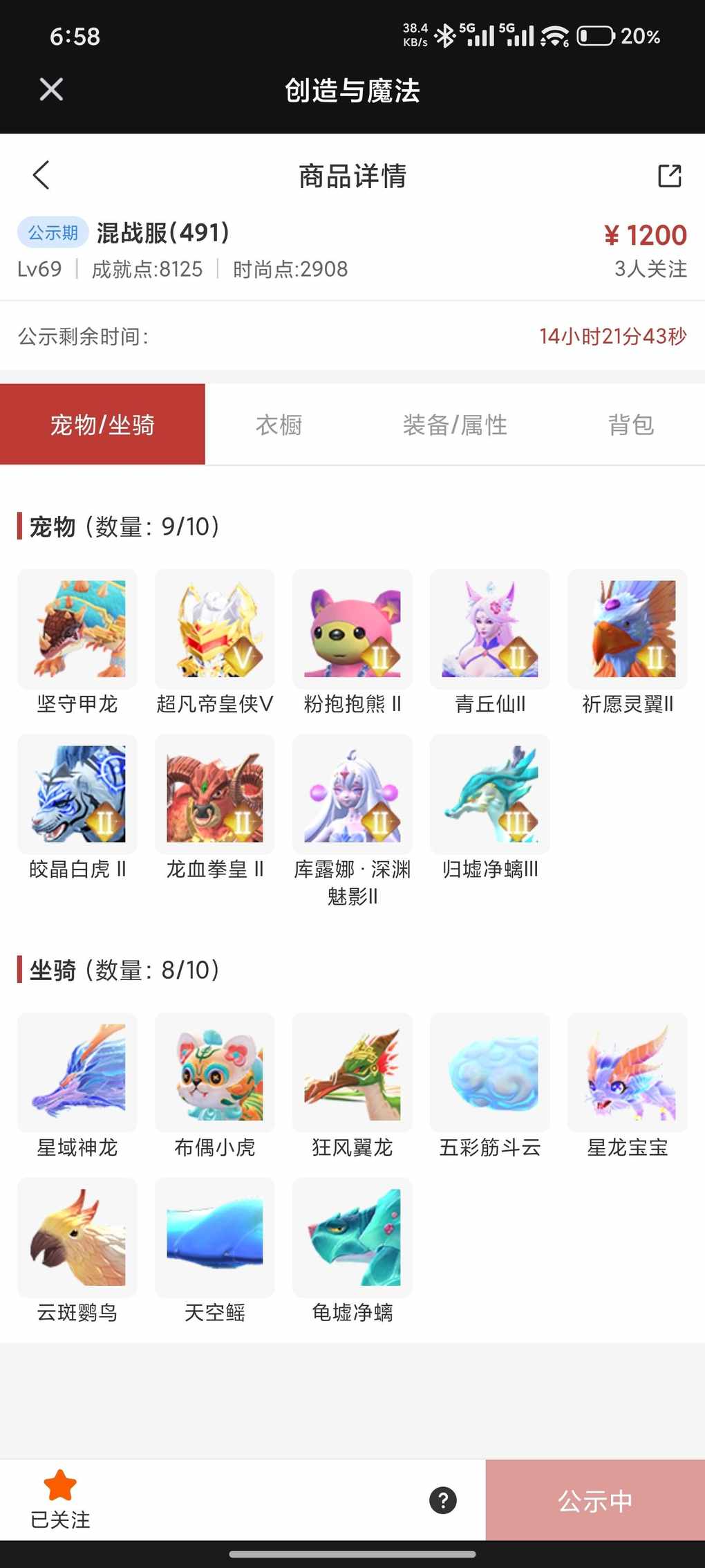View 超凡帝皇侠V pet details
This screenshot has height=1568, width=705.
(x=215, y=629)
